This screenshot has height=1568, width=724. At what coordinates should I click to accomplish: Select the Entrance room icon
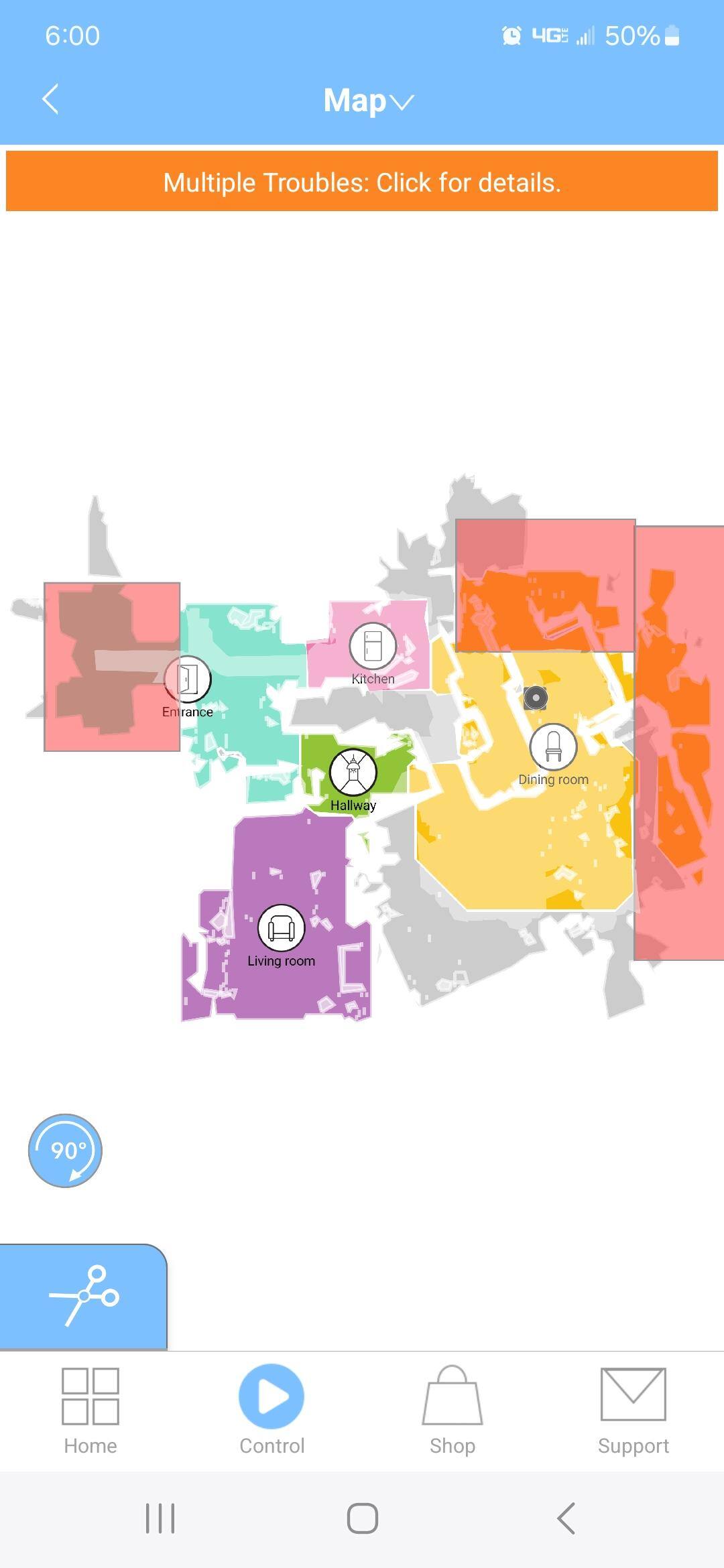click(x=188, y=679)
